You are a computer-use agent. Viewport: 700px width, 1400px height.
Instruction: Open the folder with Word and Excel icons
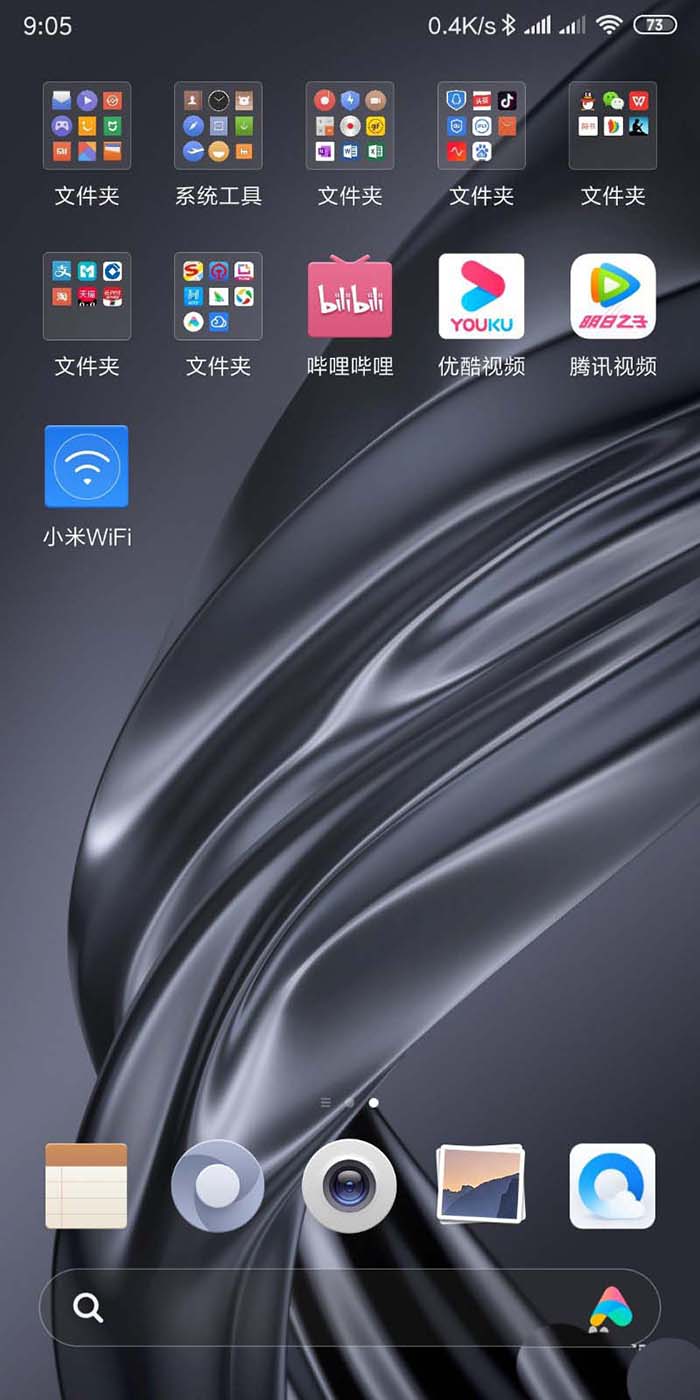[x=350, y=126]
